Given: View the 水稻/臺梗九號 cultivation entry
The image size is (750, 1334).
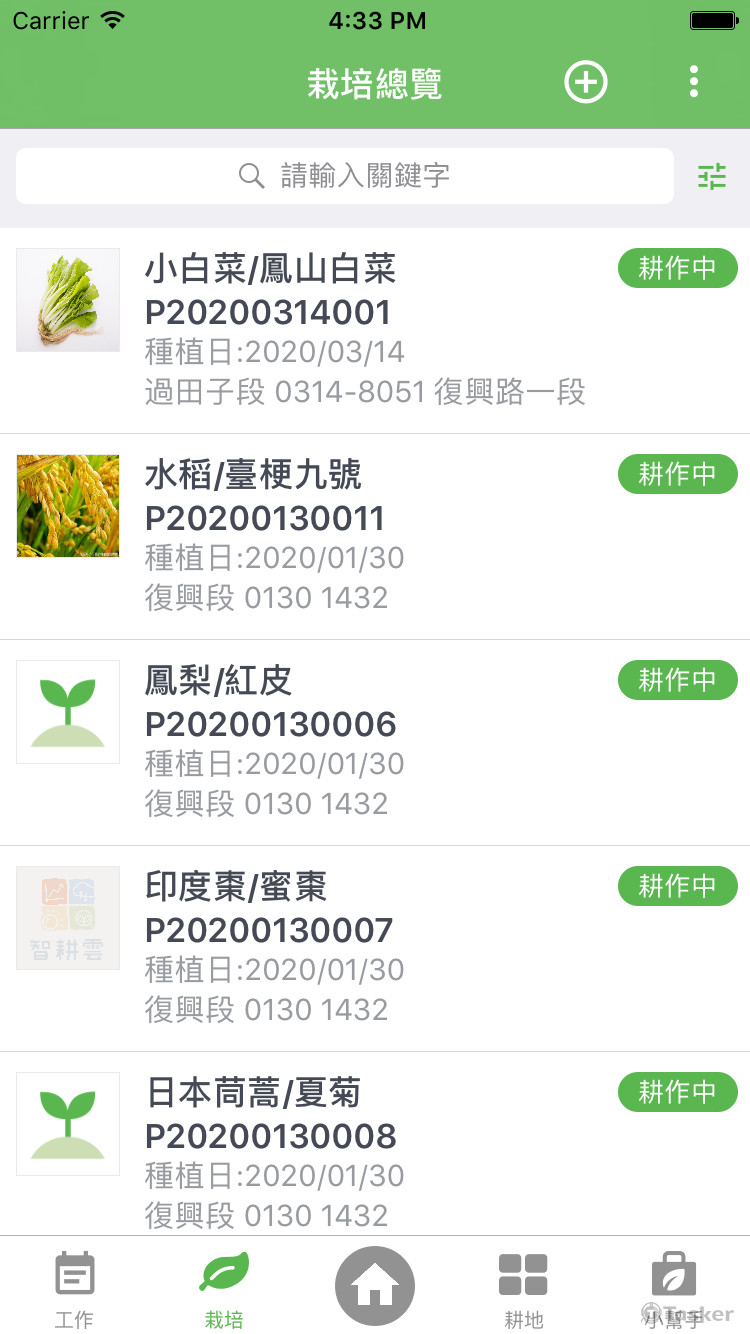Looking at the screenshot, I should coord(365,536).
